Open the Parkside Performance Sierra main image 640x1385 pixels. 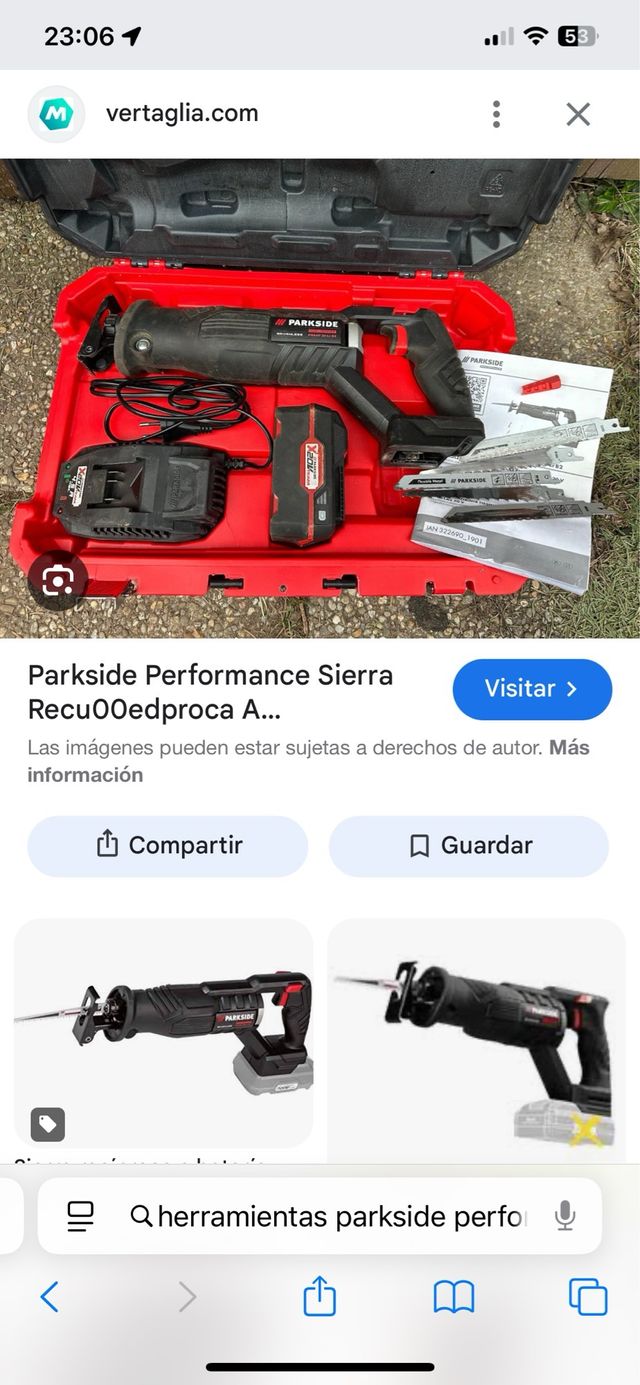click(320, 398)
